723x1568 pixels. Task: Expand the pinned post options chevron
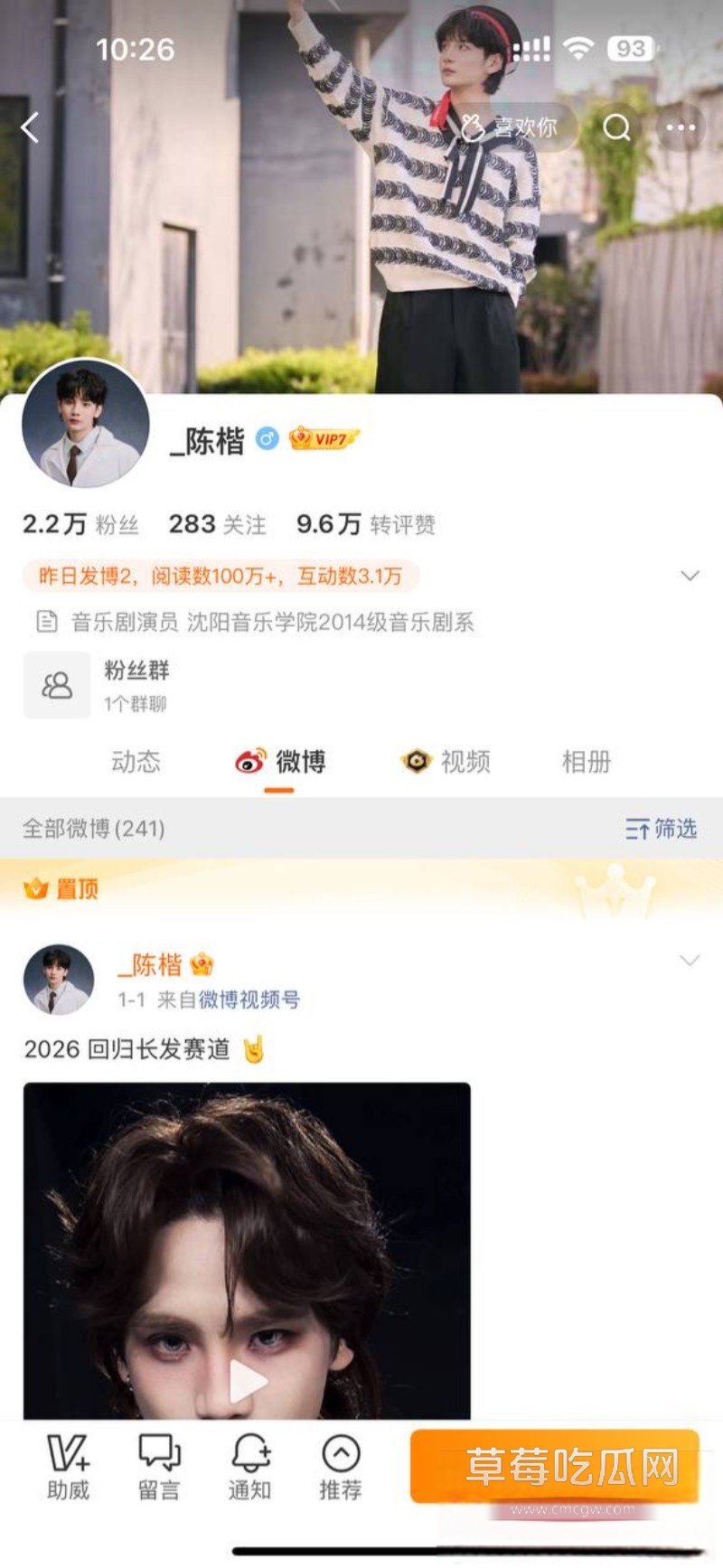[690, 960]
